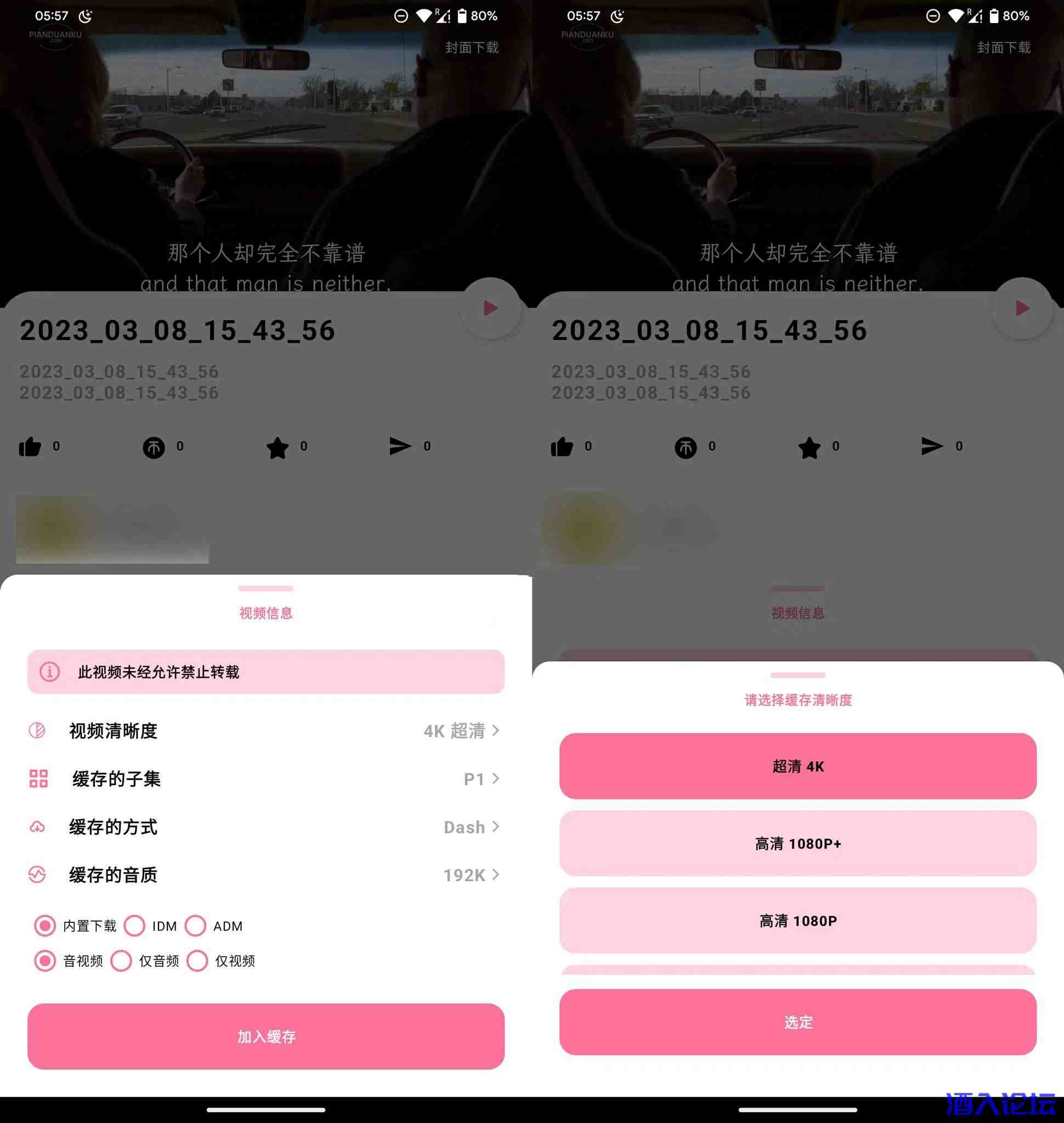Select 超清 4K quality
This screenshot has width=1064, height=1123.
pyautogui.click(x=797, y=766)
